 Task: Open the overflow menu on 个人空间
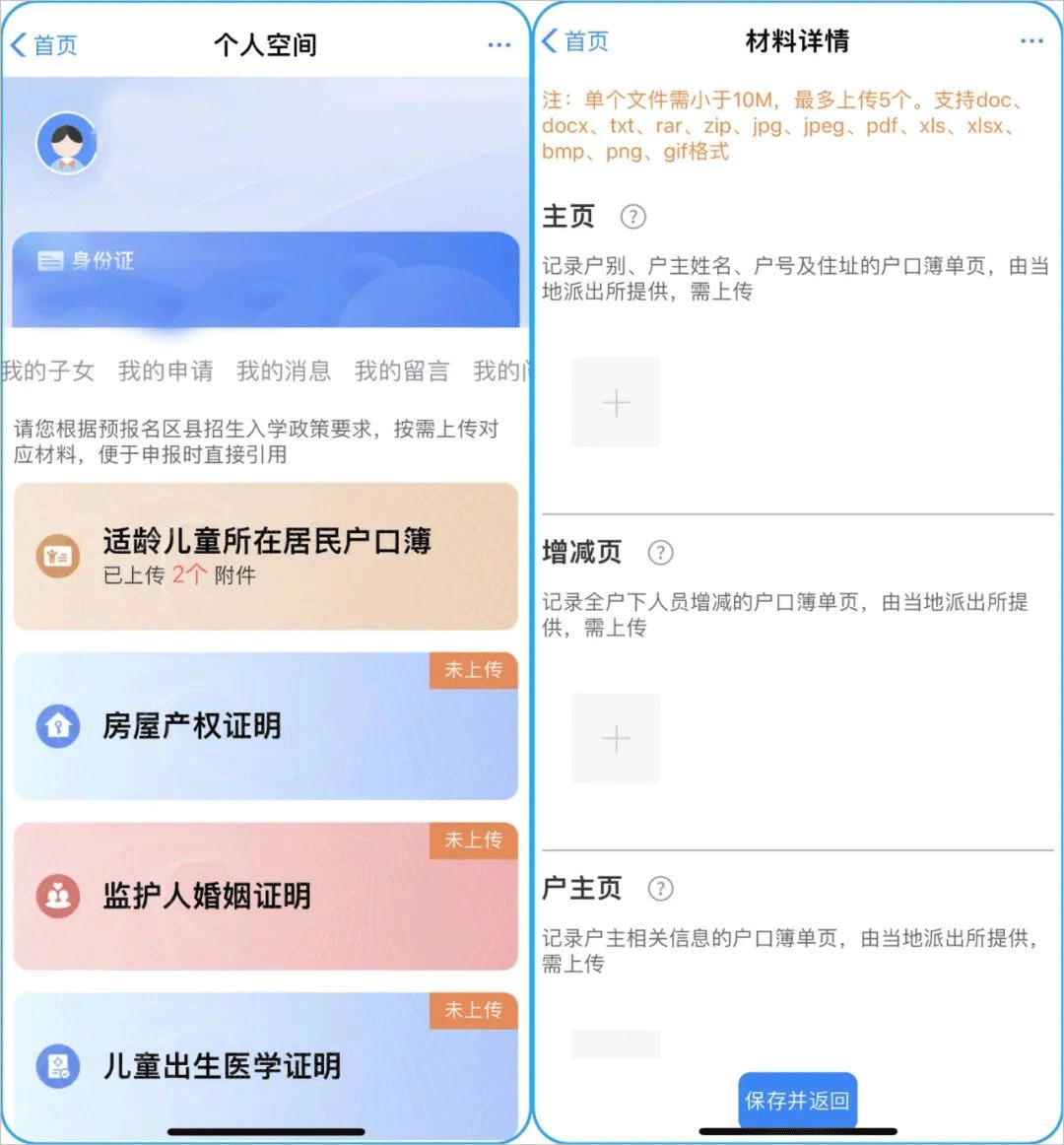(x=499, y=45)
